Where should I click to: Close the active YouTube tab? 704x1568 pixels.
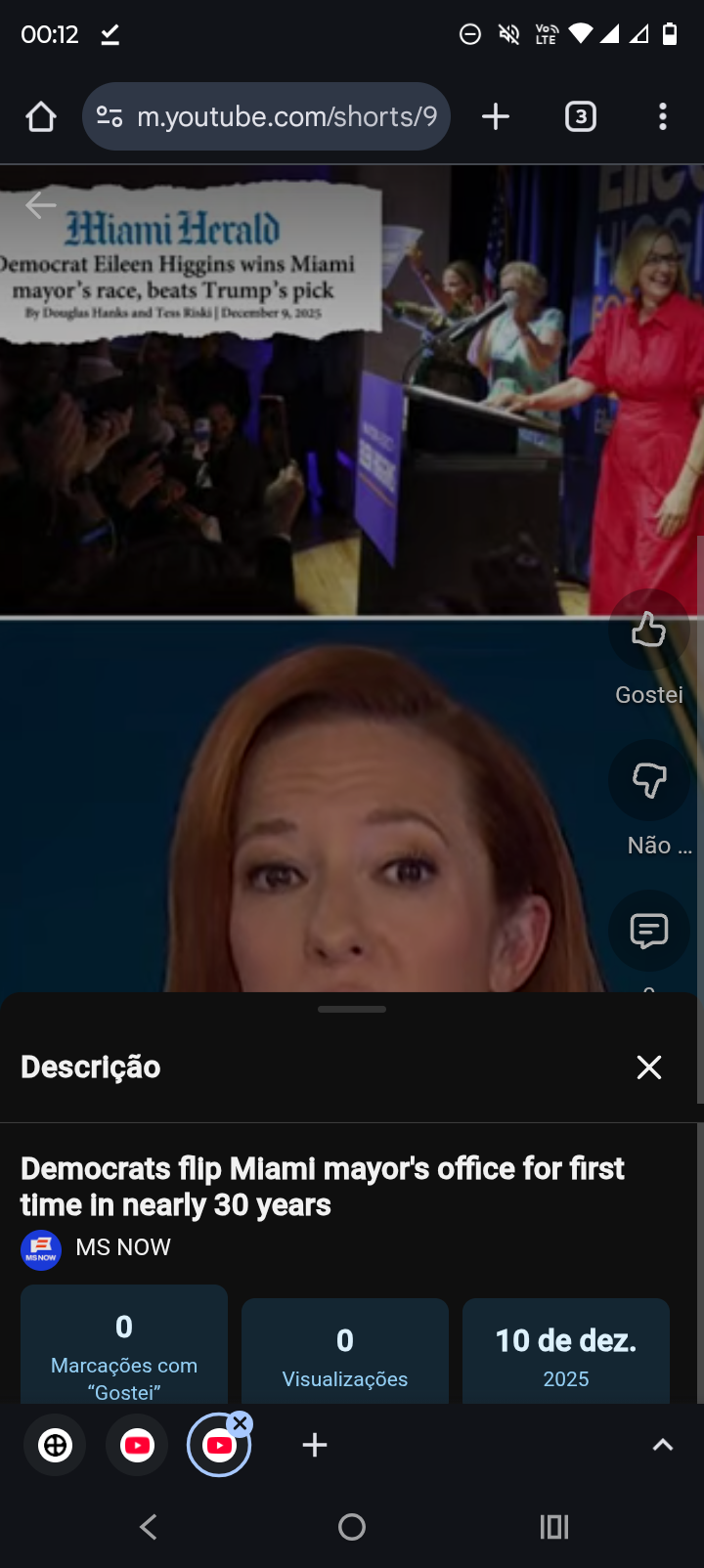[x=241, y=1423]
